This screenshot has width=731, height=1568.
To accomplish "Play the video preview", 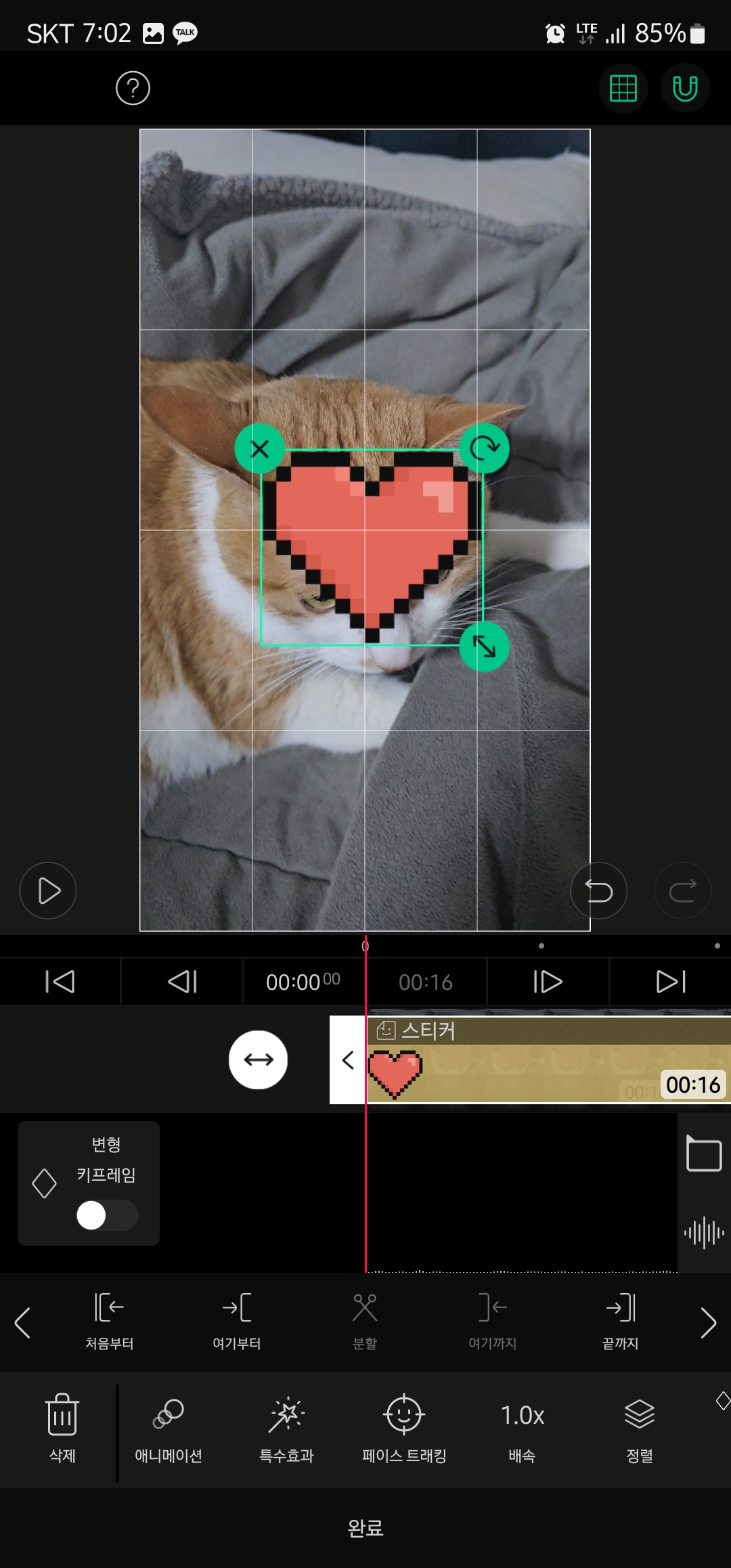I will [x=48, y=890].
